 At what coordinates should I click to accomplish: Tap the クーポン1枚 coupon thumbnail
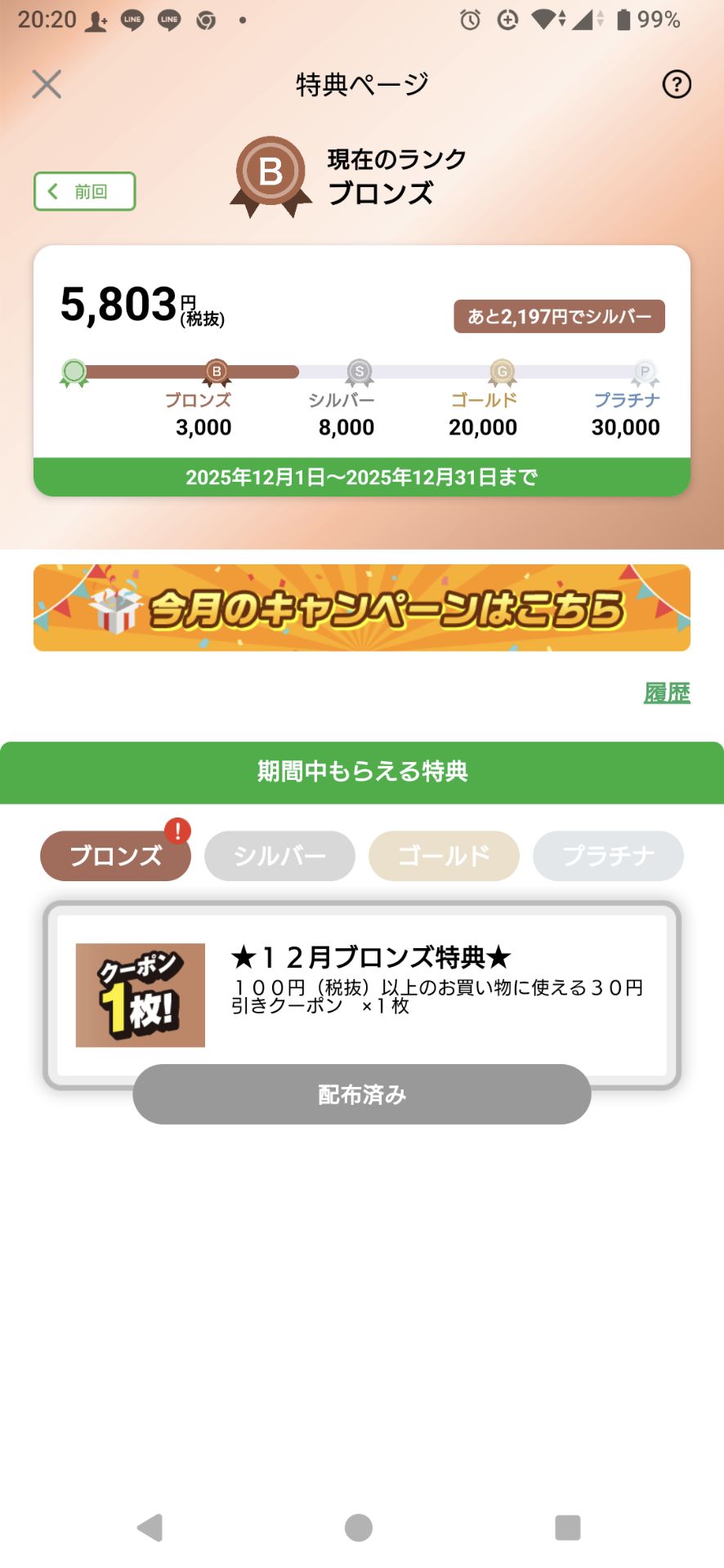point(140,995)
